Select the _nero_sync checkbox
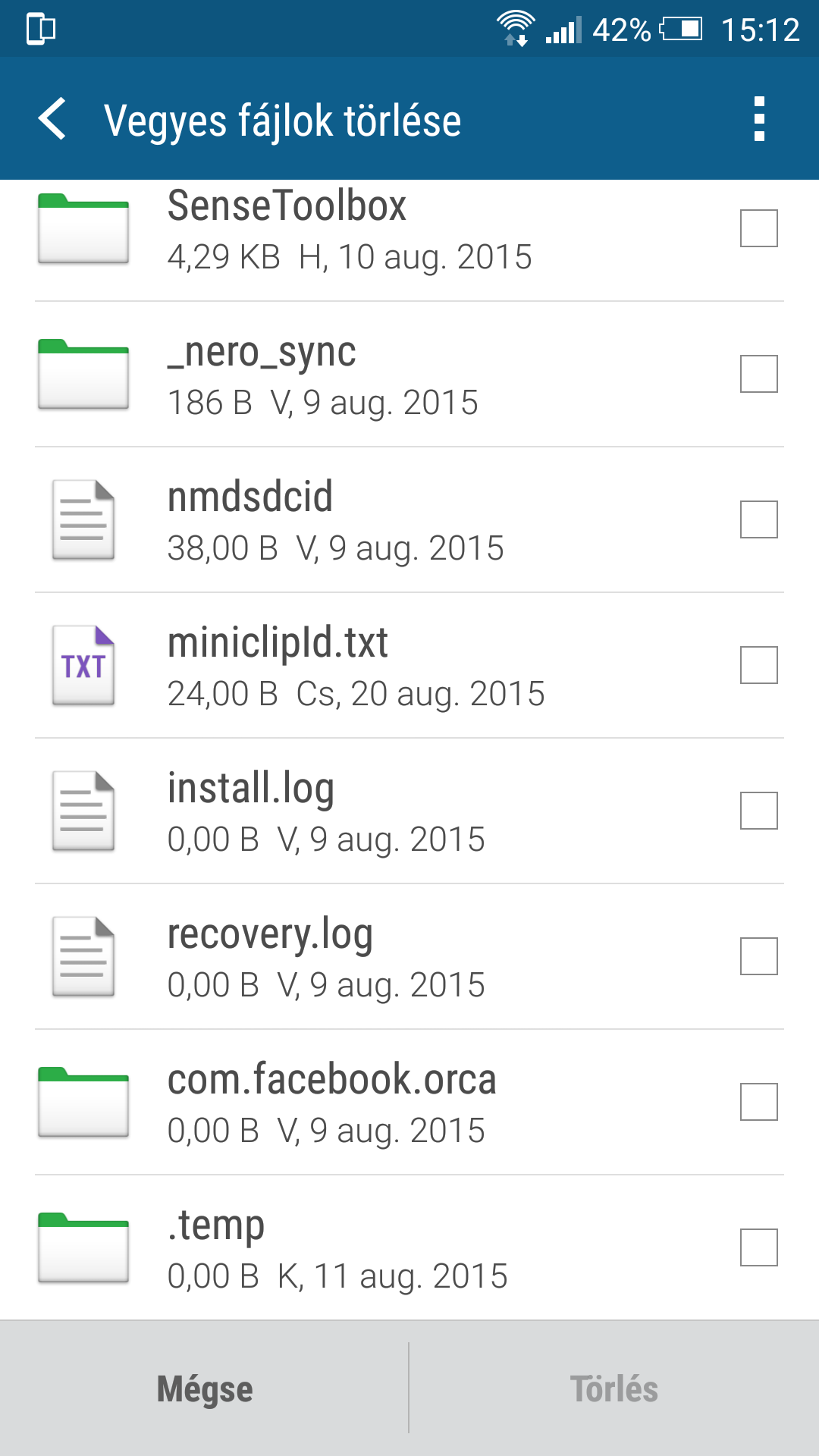Screen dimensions: 819x1456 pyautogui.click(x=759, y=374)
